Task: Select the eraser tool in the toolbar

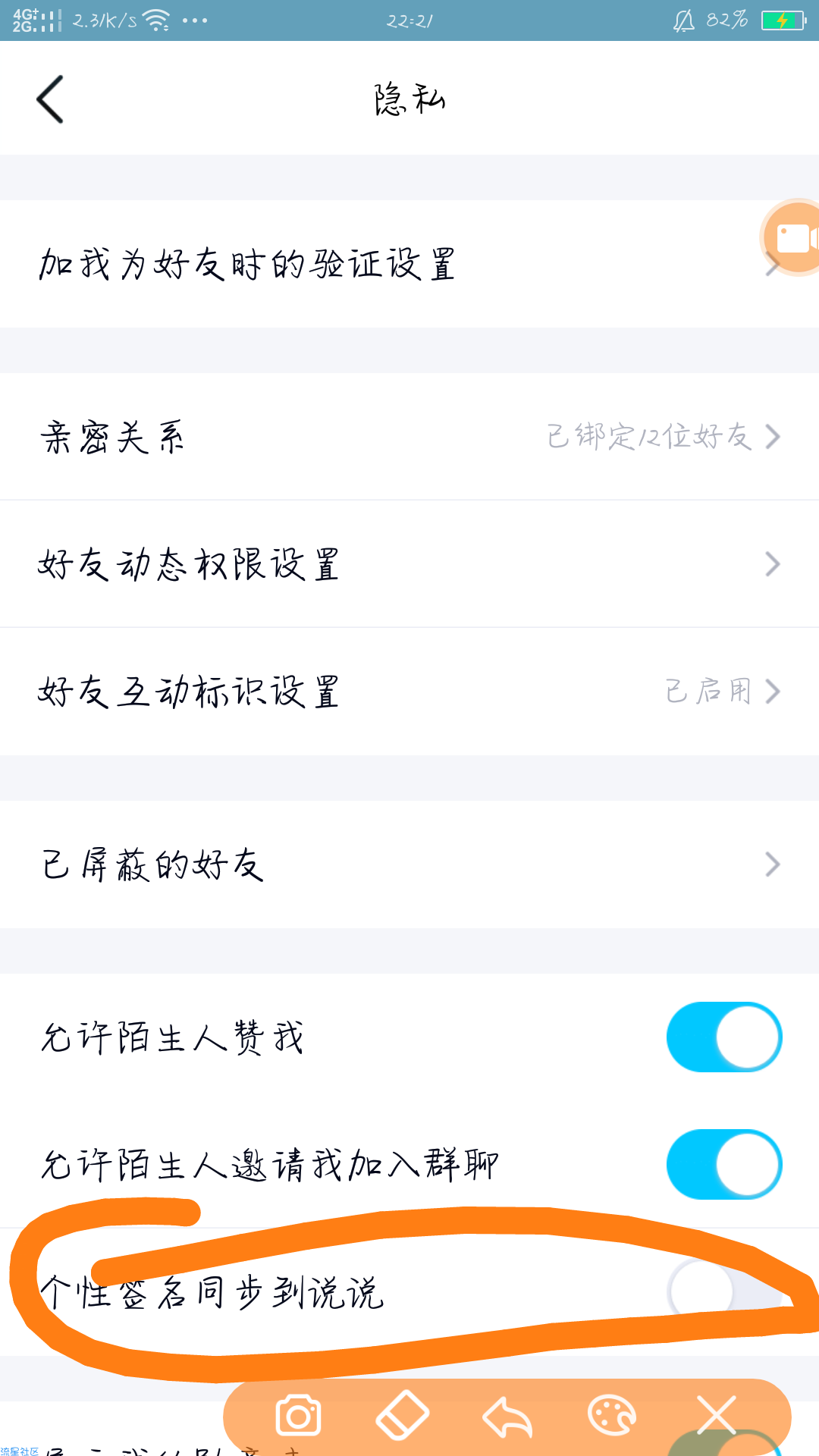Action: (403, 1415)
